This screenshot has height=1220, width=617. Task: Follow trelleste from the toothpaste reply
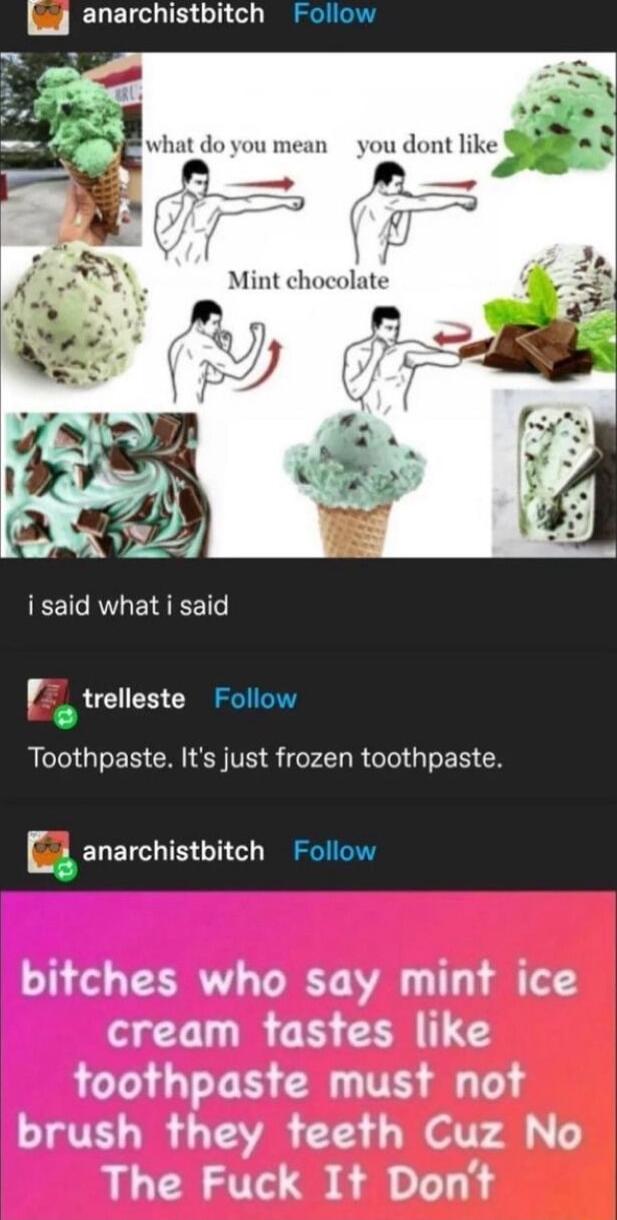256,699
